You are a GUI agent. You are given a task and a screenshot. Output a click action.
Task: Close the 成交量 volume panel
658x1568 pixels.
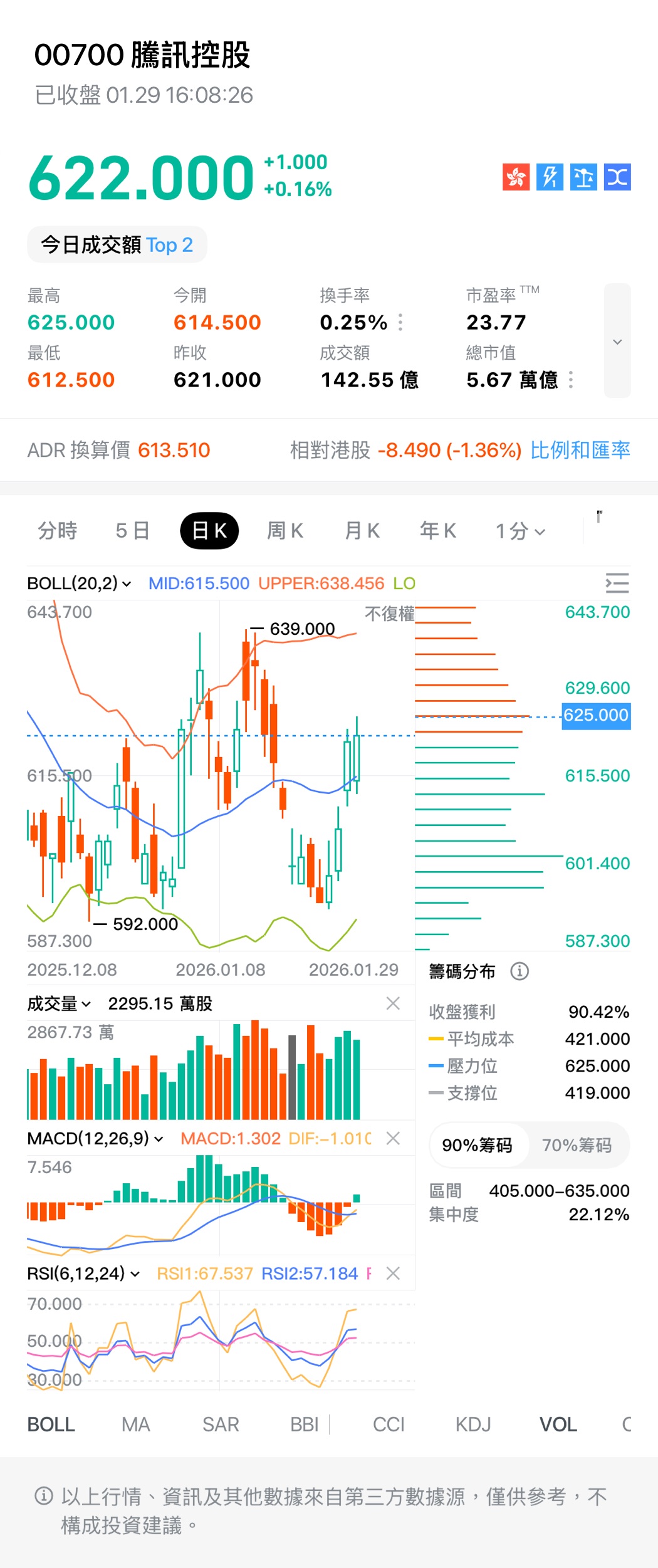[393, 1003]
